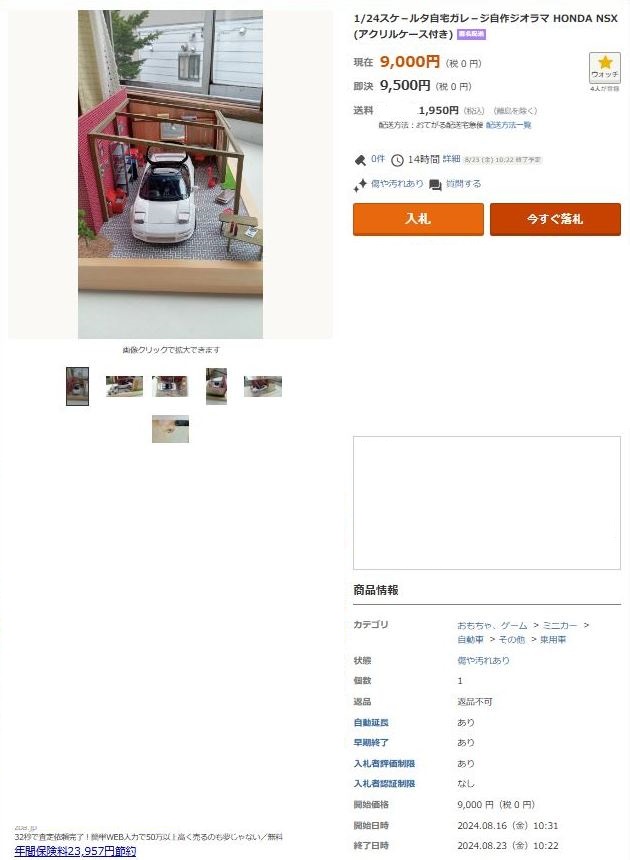Open 年間保険料23,957円節約 ad link
Screen dimensions: 630x860
point(75,851)
